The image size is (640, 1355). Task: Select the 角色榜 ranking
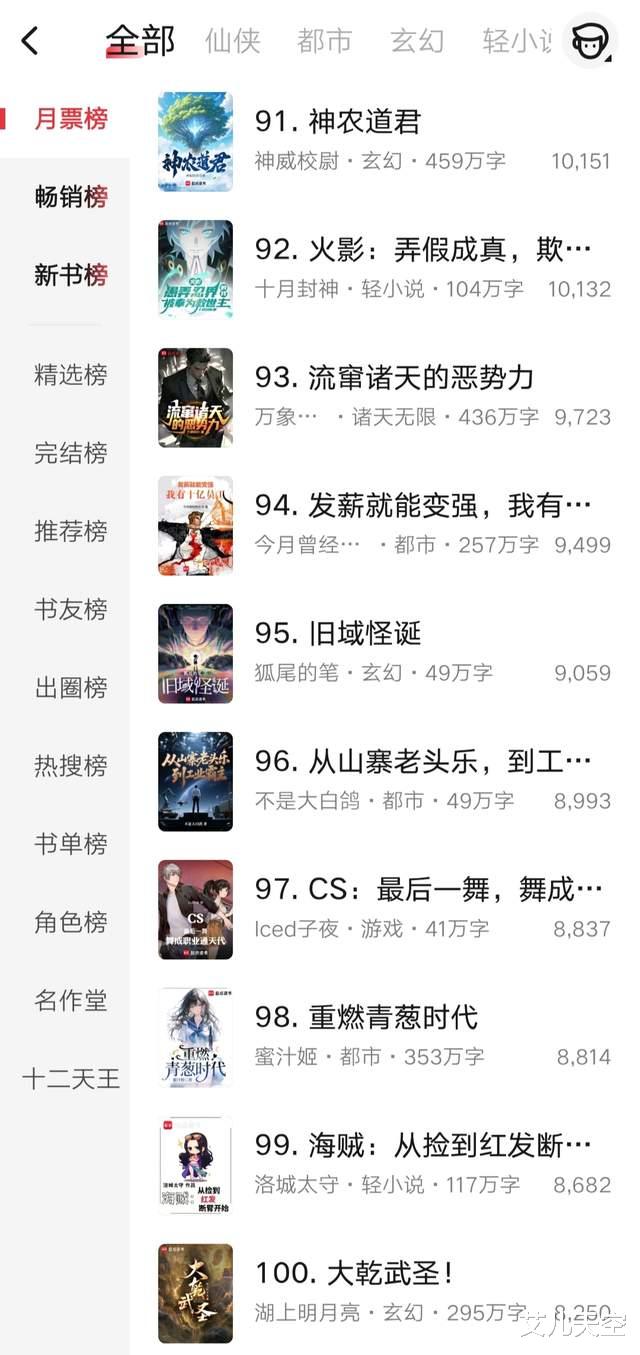71,922
